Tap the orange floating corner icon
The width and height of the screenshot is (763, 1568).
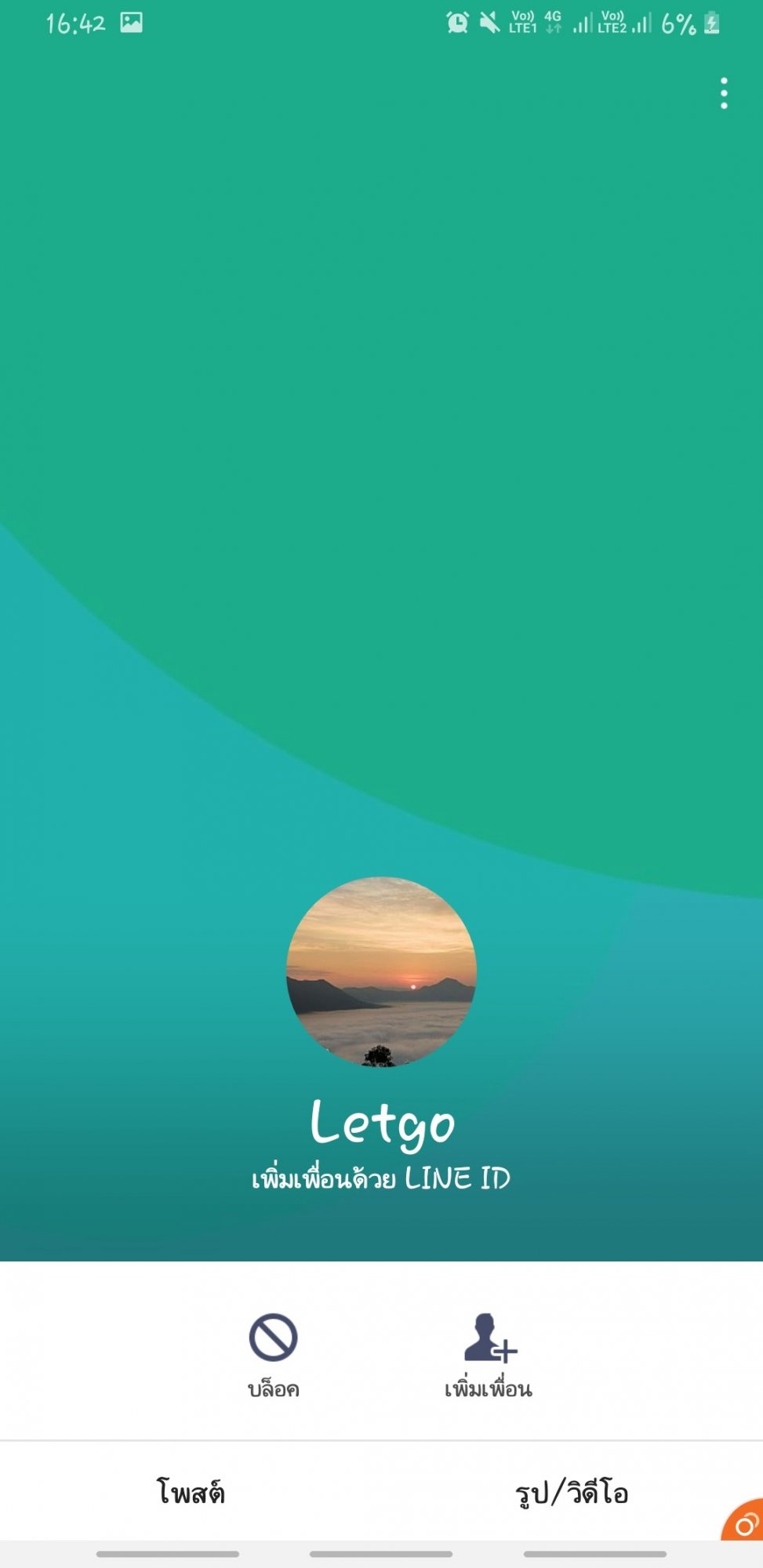(x=743, y=1521)
